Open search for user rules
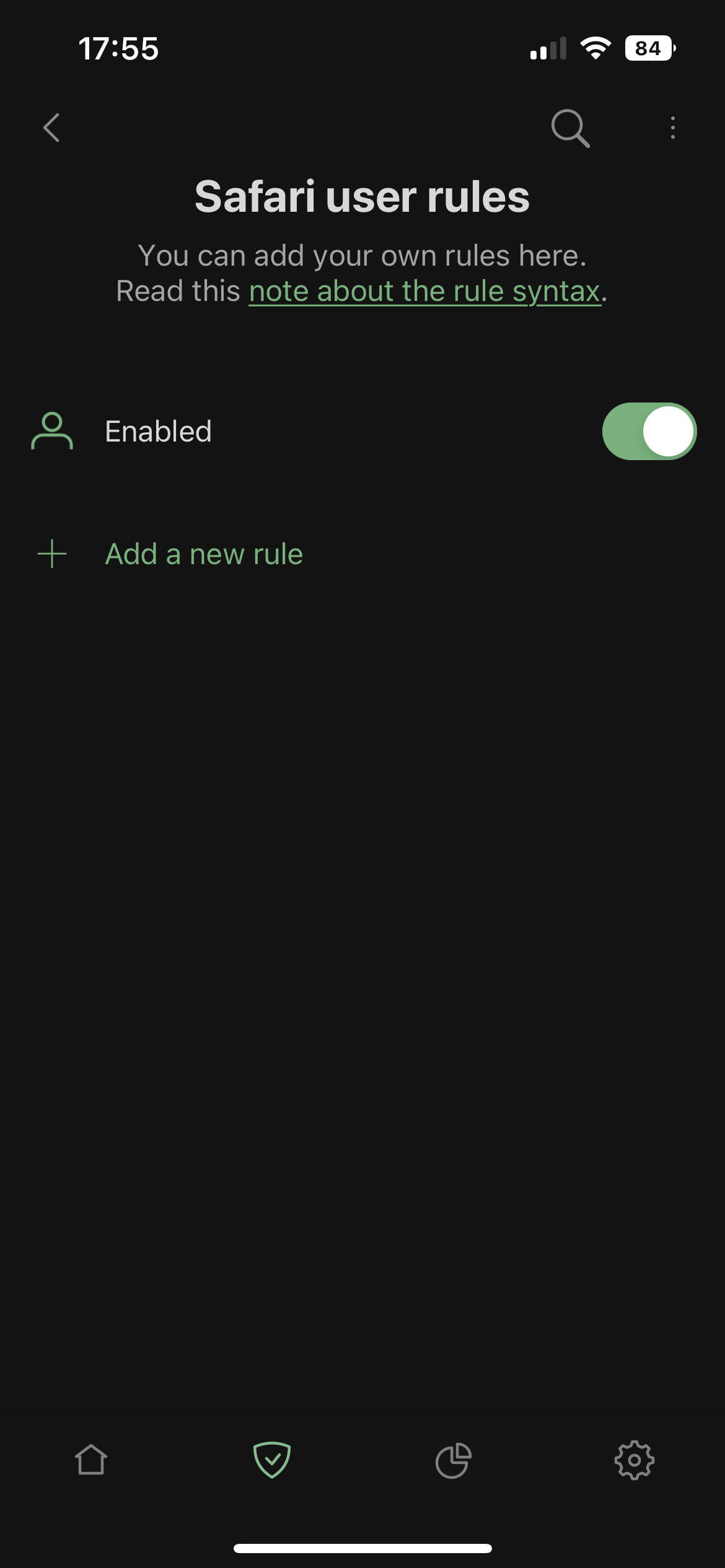 coord(569,128)
